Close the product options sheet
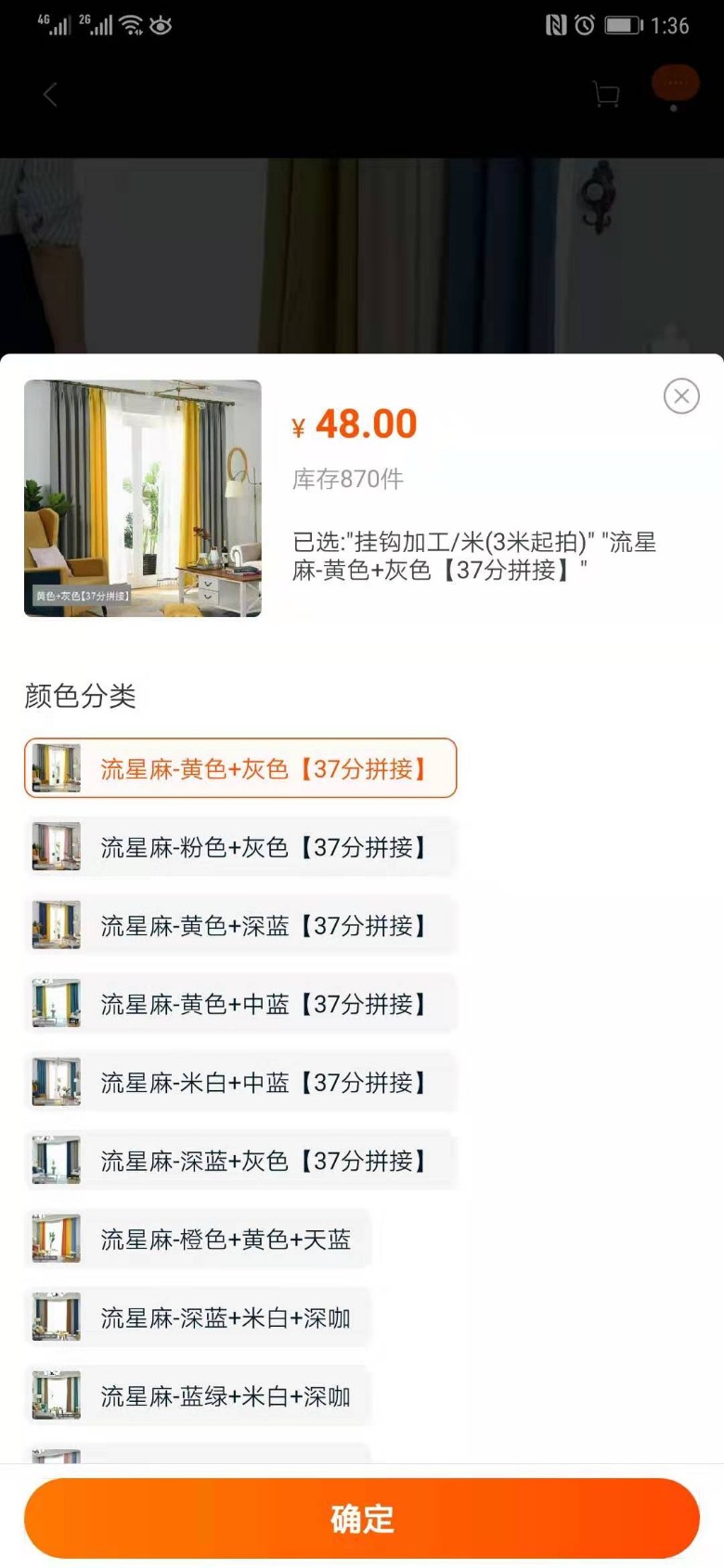 pos(681,396)
